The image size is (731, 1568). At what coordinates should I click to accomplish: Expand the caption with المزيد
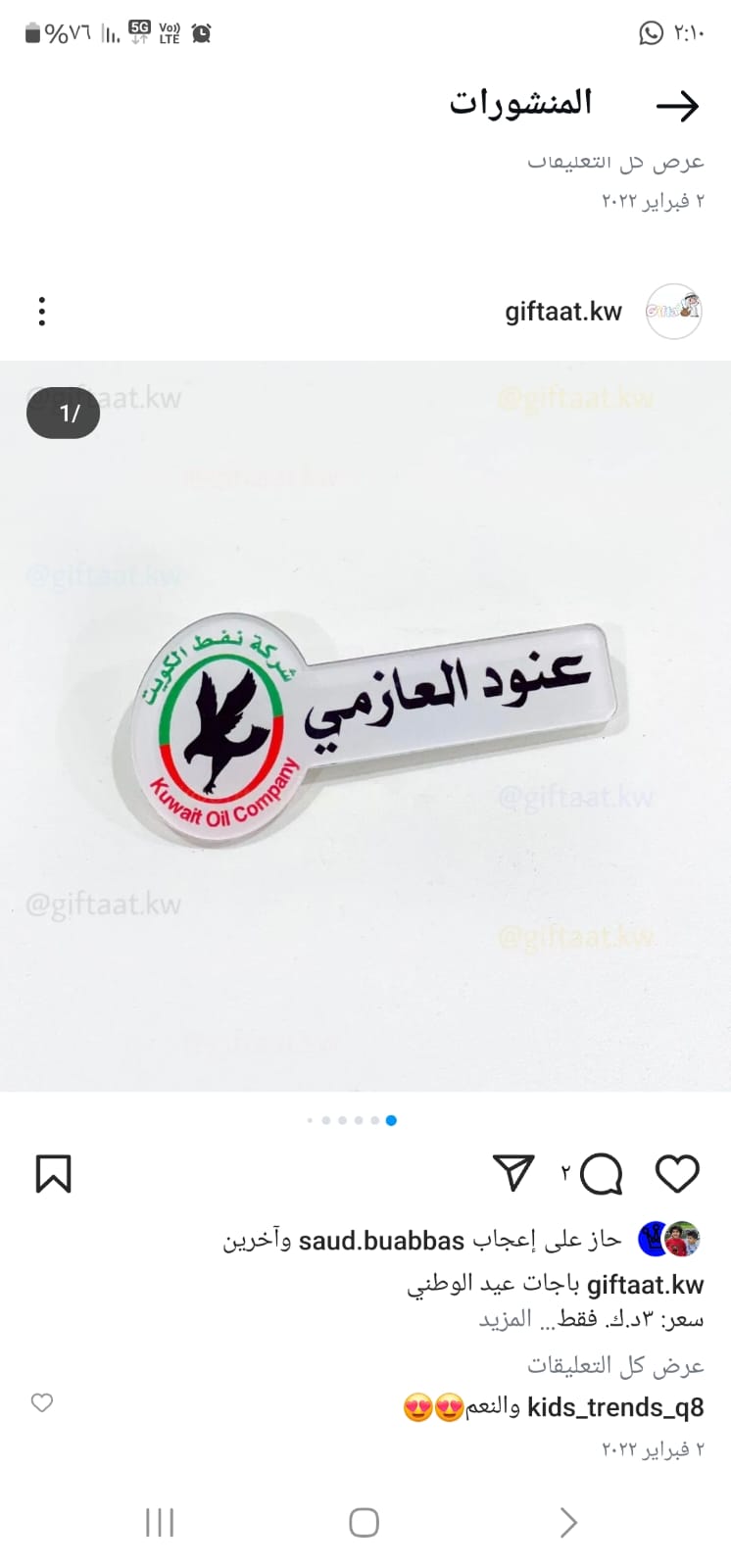point(506,1319)
